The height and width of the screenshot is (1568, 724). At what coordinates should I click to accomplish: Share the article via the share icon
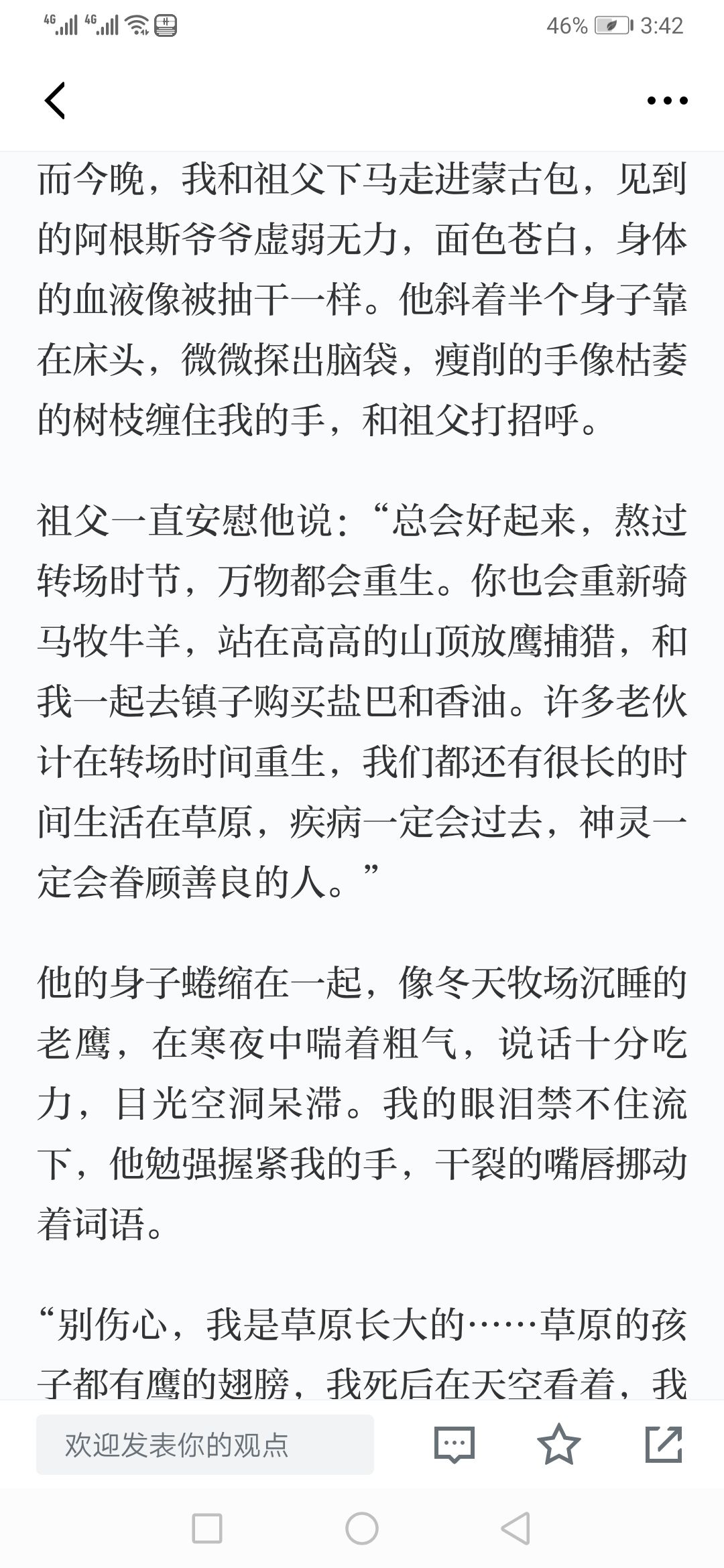pyautogui.click(x=664, y=1444)
